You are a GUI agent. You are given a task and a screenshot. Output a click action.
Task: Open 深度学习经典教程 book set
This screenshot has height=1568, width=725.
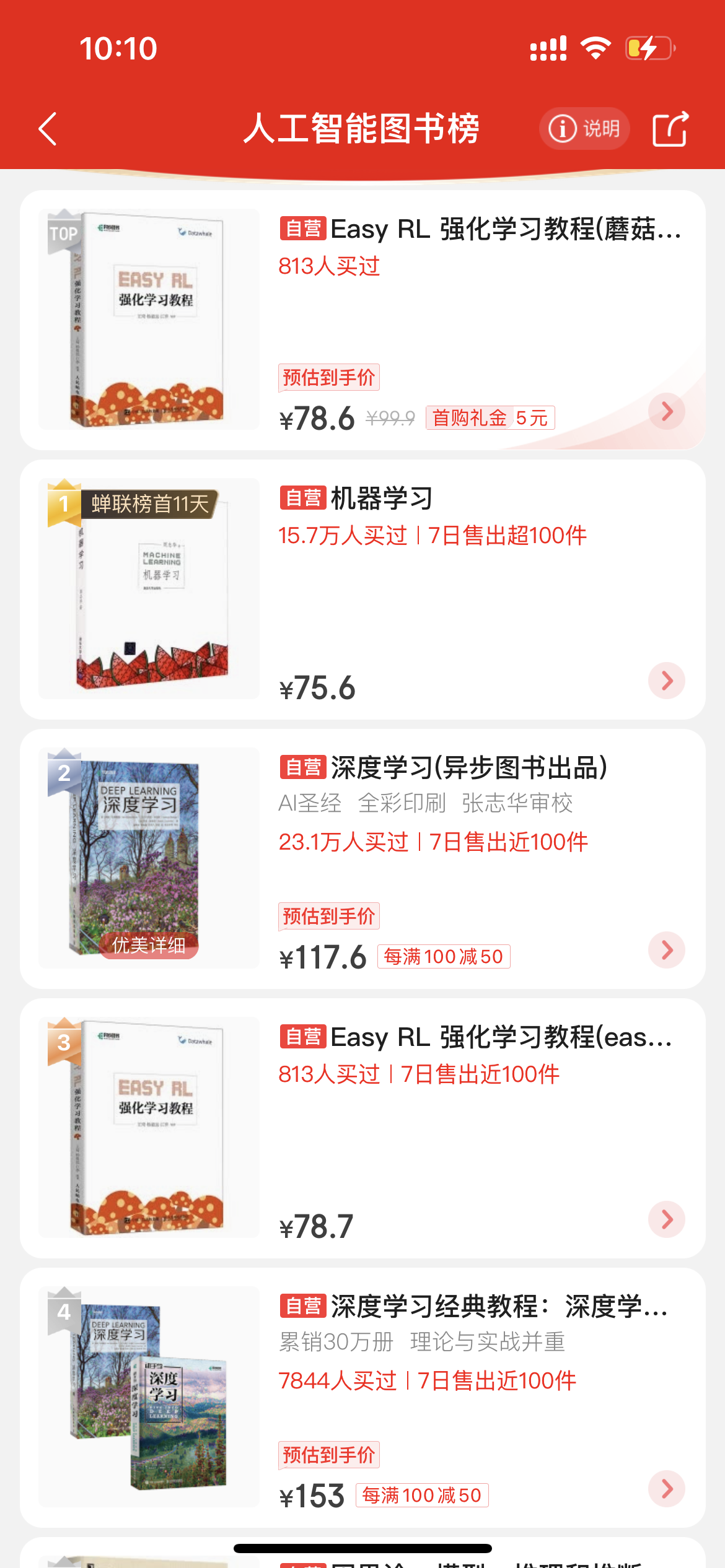[475, 1307]
